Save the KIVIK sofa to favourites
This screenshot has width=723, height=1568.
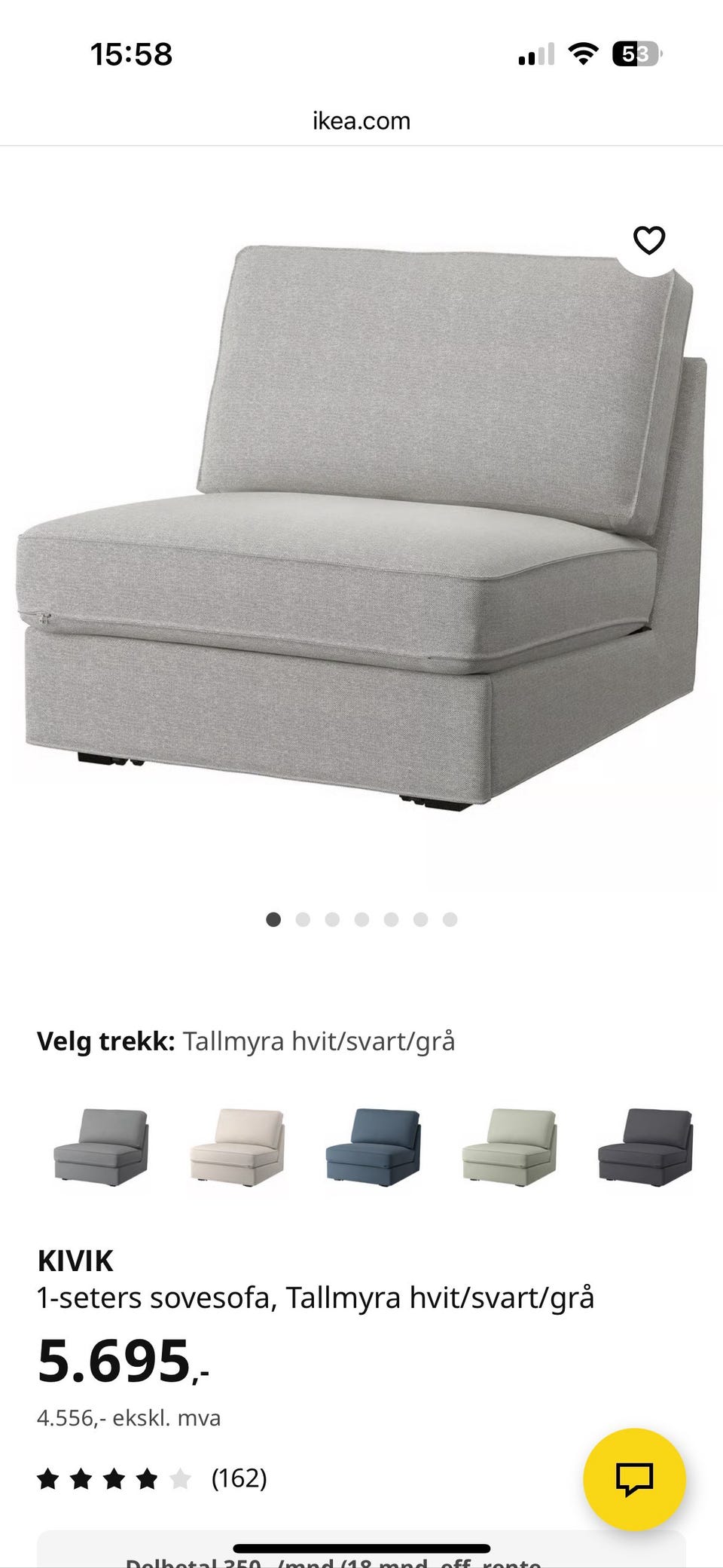(648, 240)
